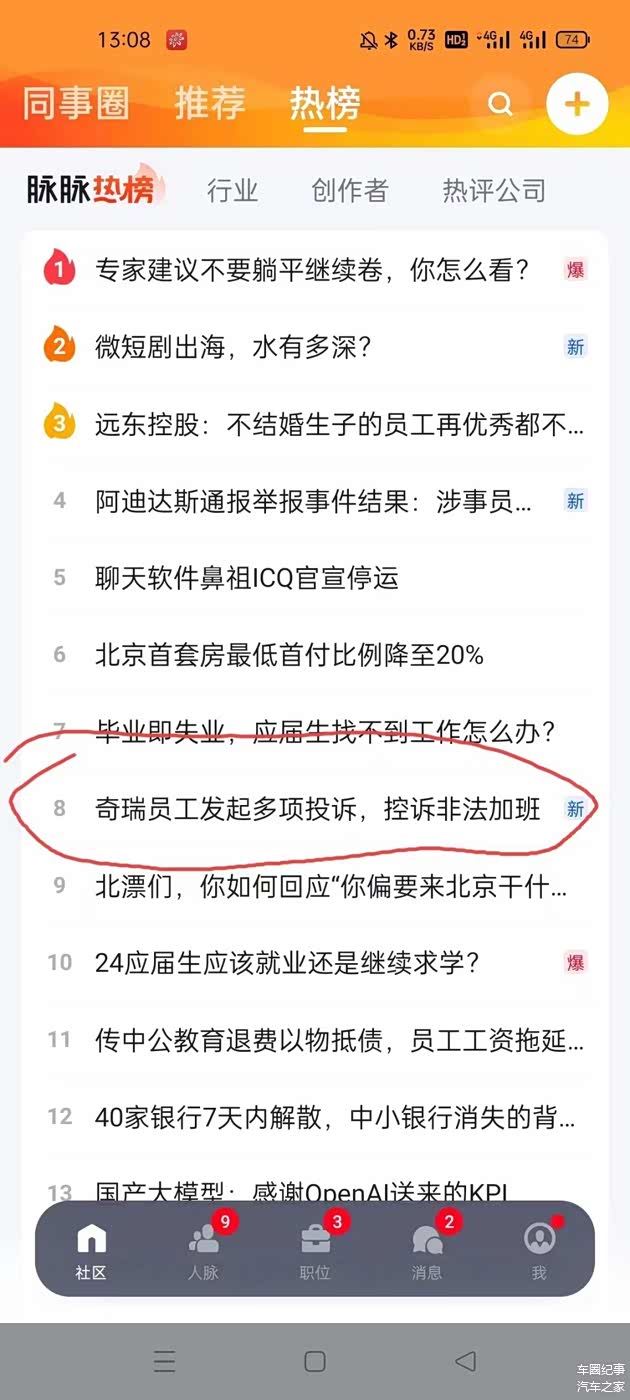Viewport: 630px width, 1400px height.
Task: Open topic 专家建议不要躺平继续卷
Action: (x=311, y=269)
